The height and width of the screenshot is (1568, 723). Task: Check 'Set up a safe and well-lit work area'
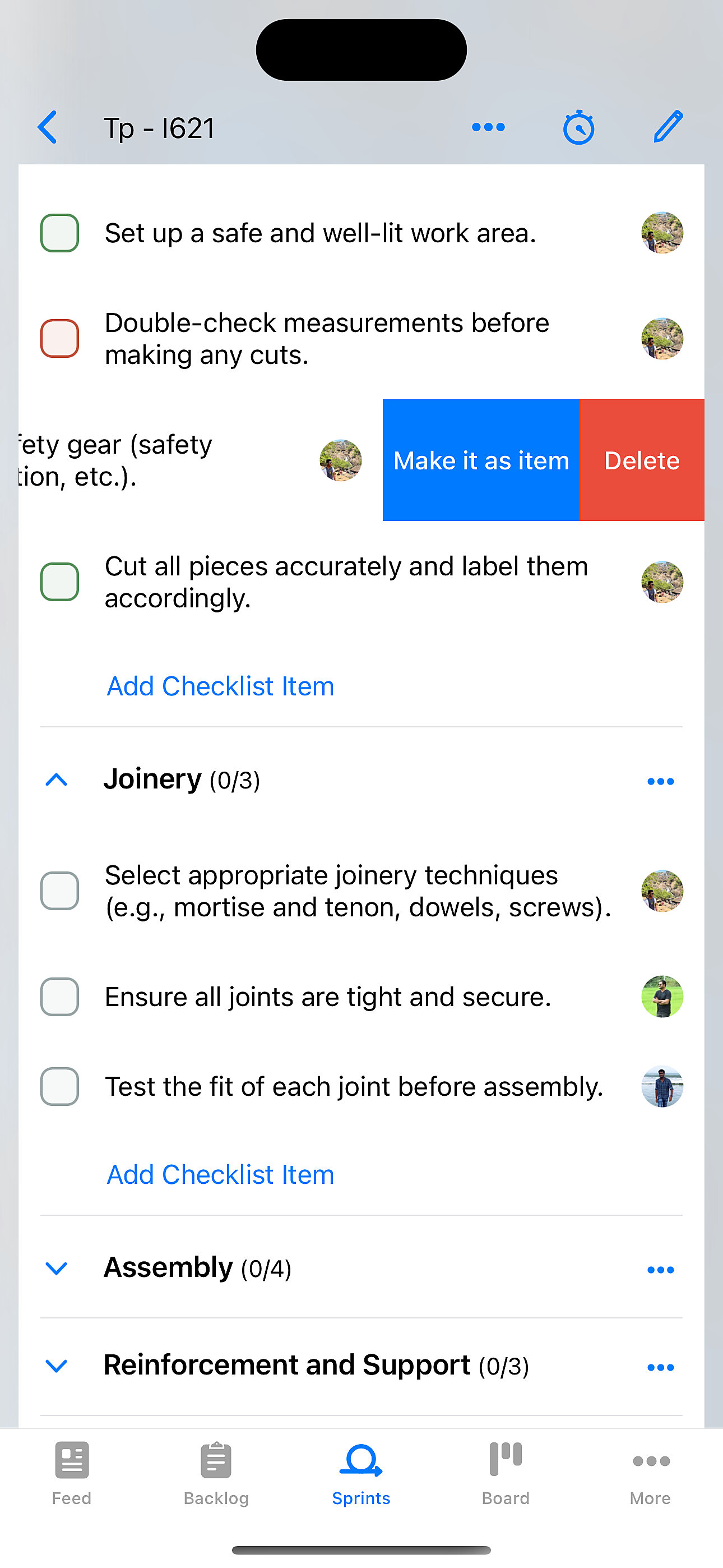(59, 233)
